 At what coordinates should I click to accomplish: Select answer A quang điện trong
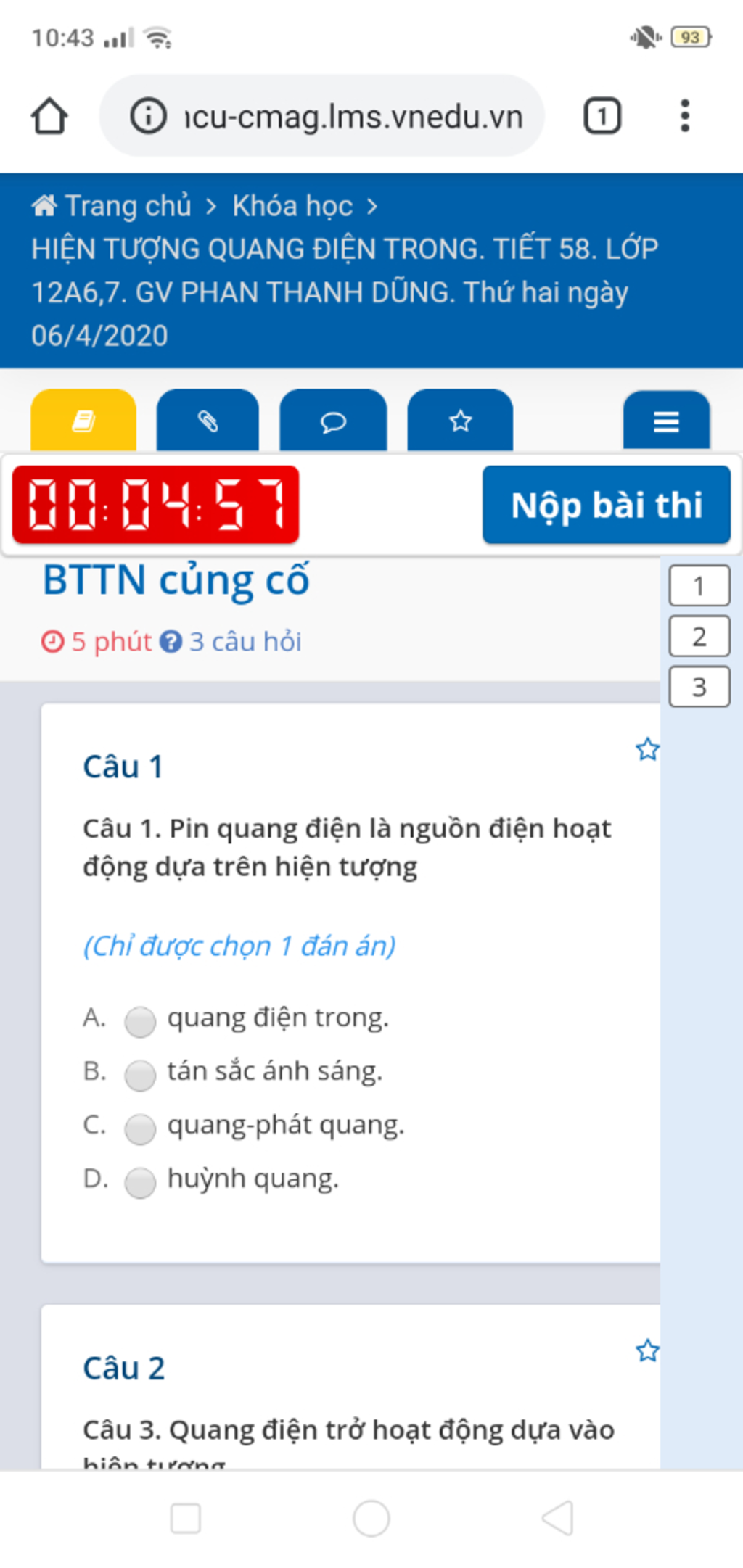click(x=140, y=1022)
